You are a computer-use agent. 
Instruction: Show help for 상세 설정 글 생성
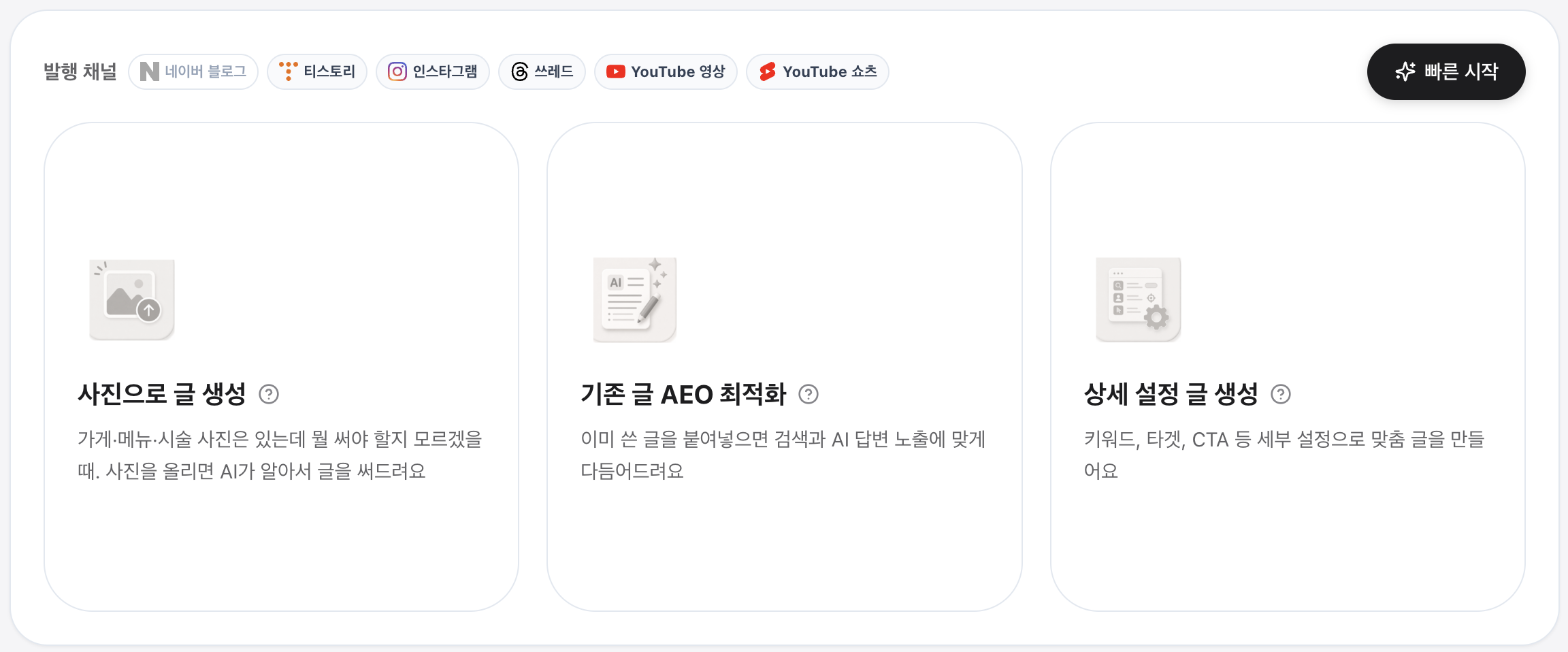(1281, 394)
